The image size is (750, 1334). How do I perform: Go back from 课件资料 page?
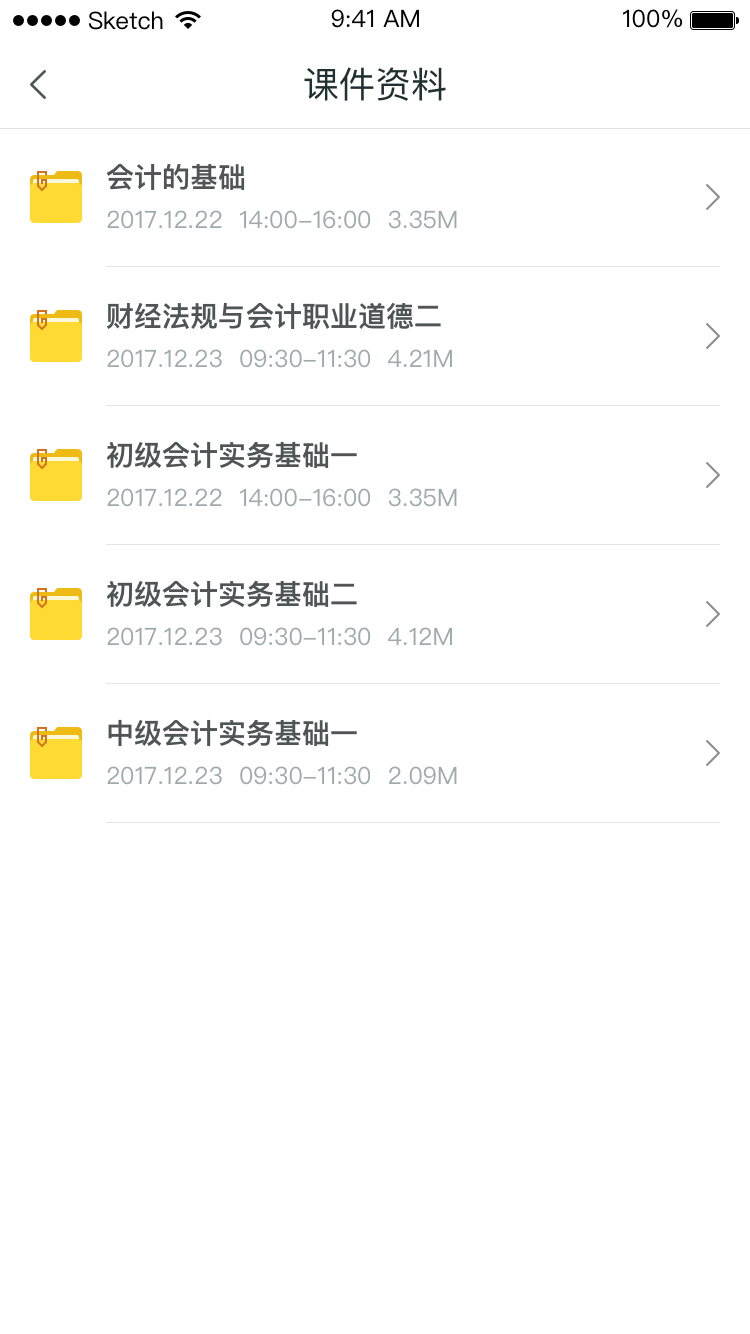coord(38,85)
